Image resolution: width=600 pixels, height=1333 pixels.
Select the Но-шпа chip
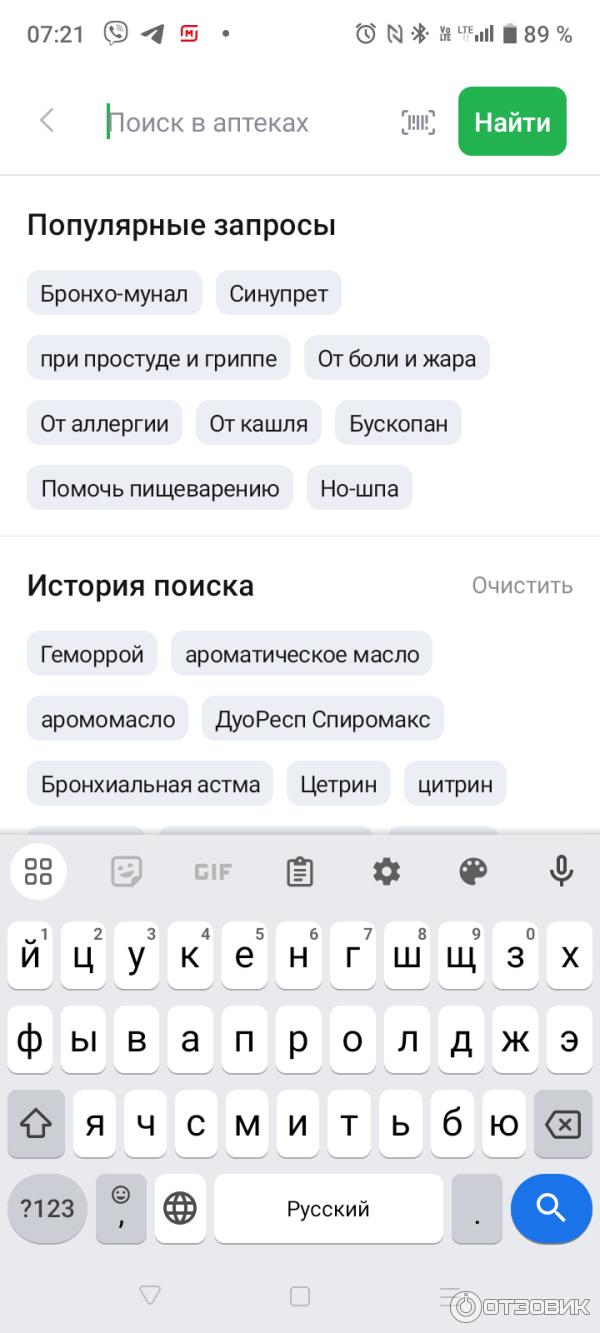point(359,488)
